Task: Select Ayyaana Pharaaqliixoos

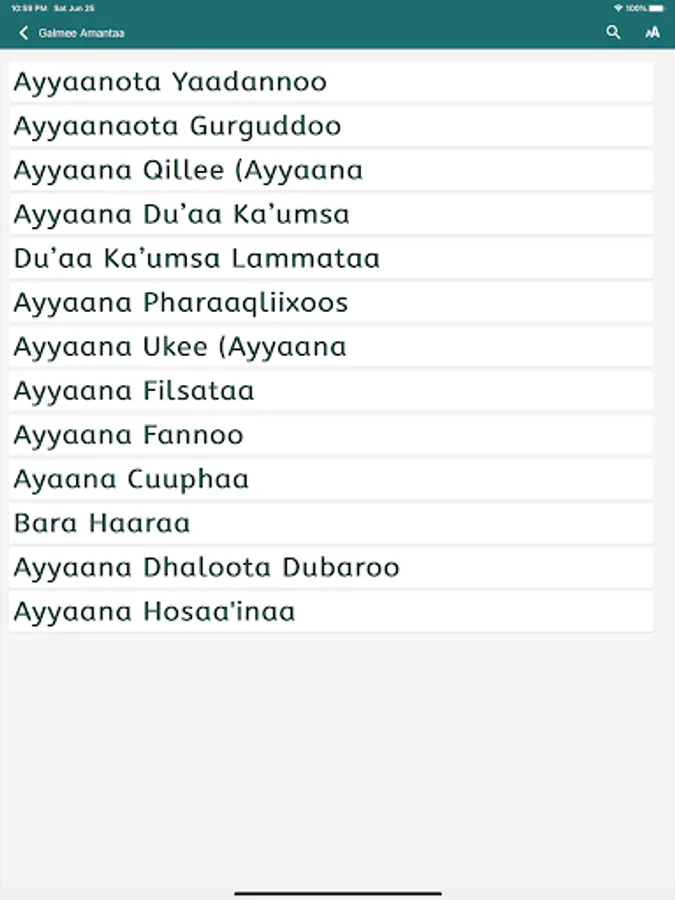Action: (x=331, y=303)
